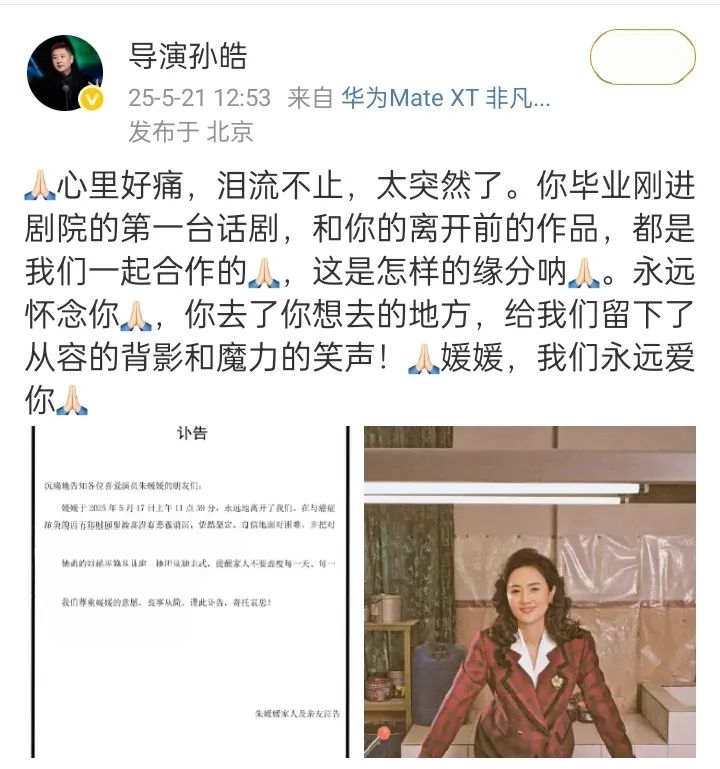The height and width of the screenshot is (769, 720).
Task: View the 讣告 obituary image
Action: pos(191,590)
